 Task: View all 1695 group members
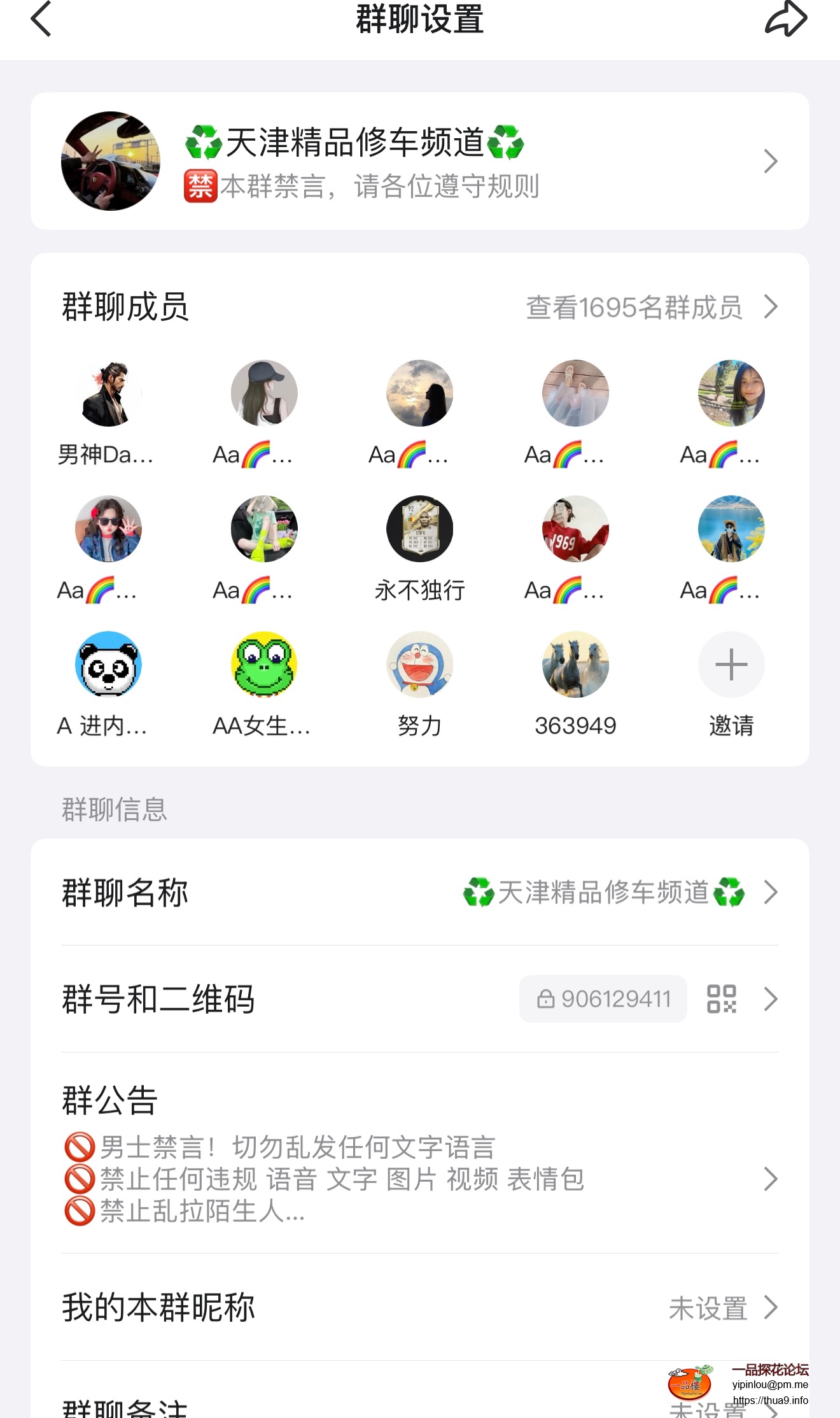click(650, 307)
